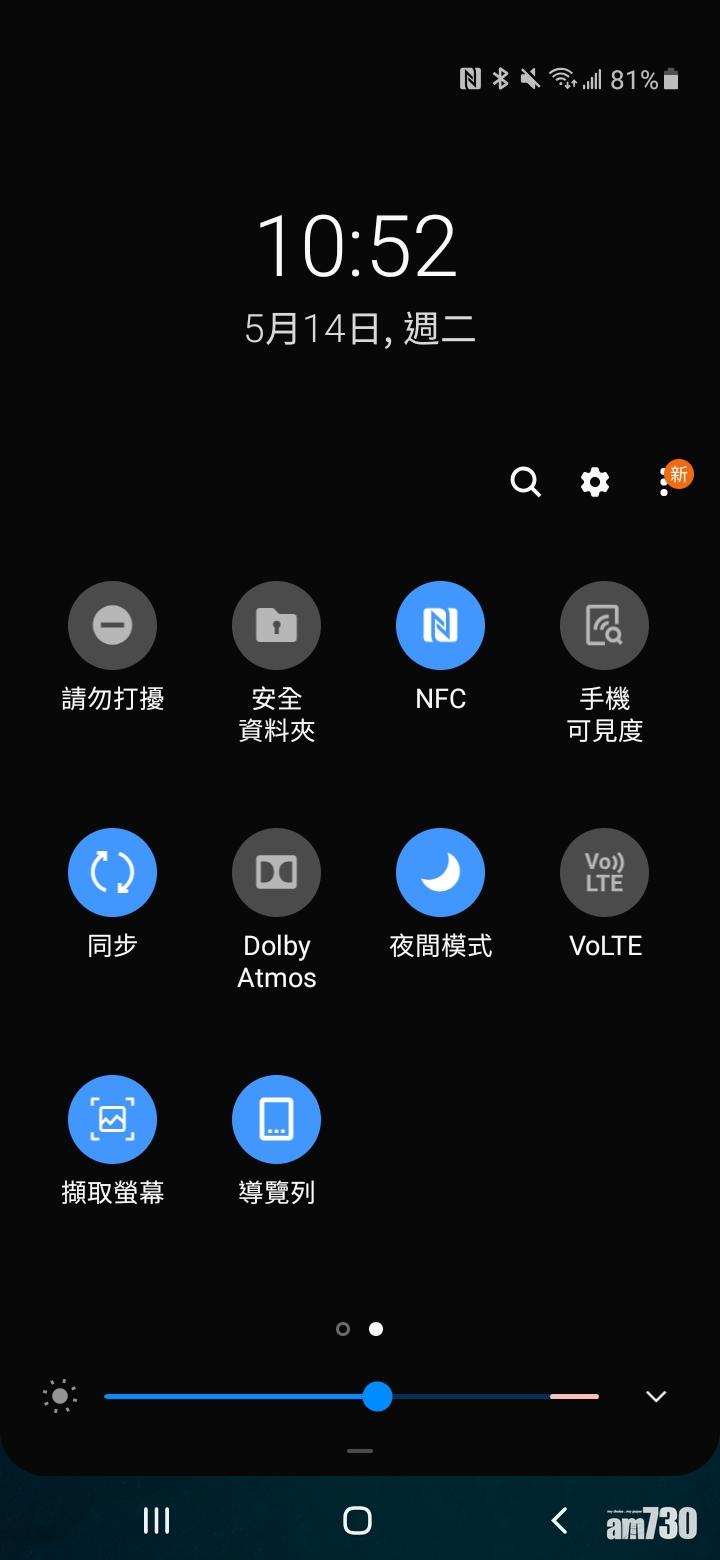
Task: Expand brightness options with the down chevron
Action: pos(656,1396)
